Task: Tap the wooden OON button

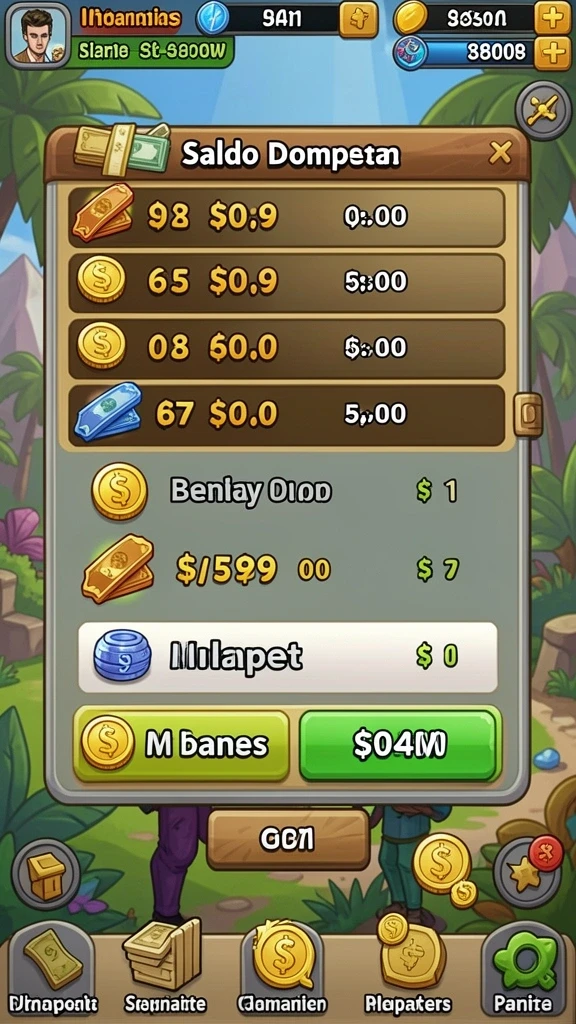Action: tap(288, 839)
